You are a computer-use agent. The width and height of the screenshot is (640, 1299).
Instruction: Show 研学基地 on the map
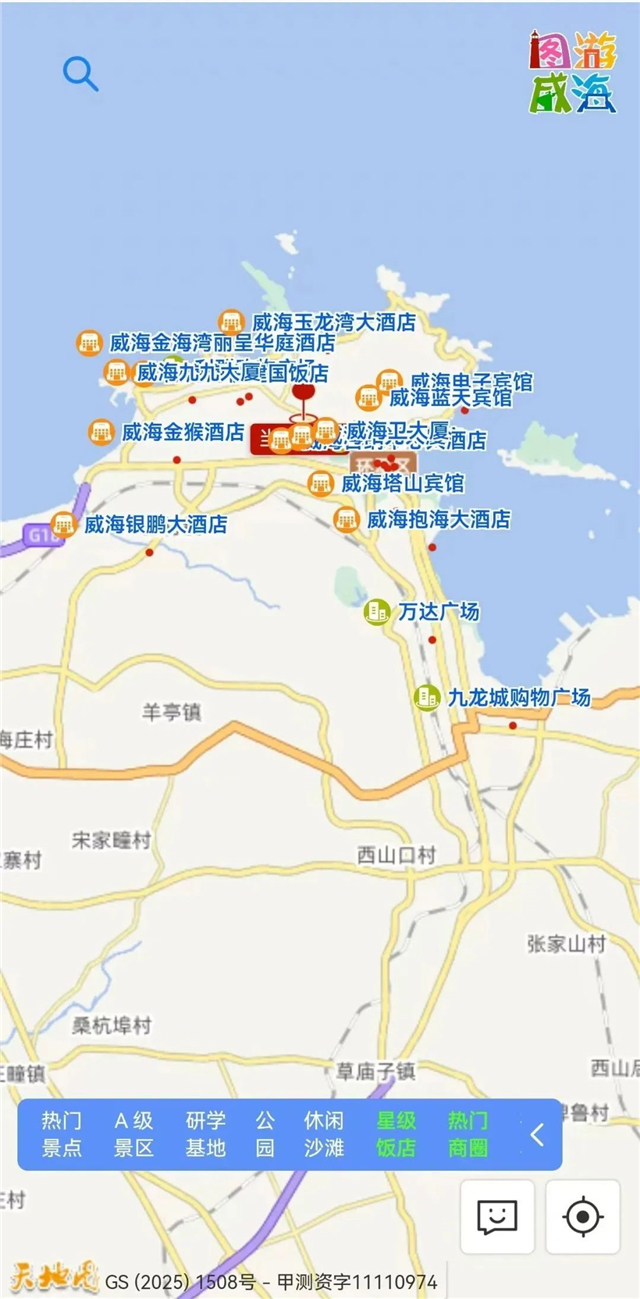coord(205,1134)
